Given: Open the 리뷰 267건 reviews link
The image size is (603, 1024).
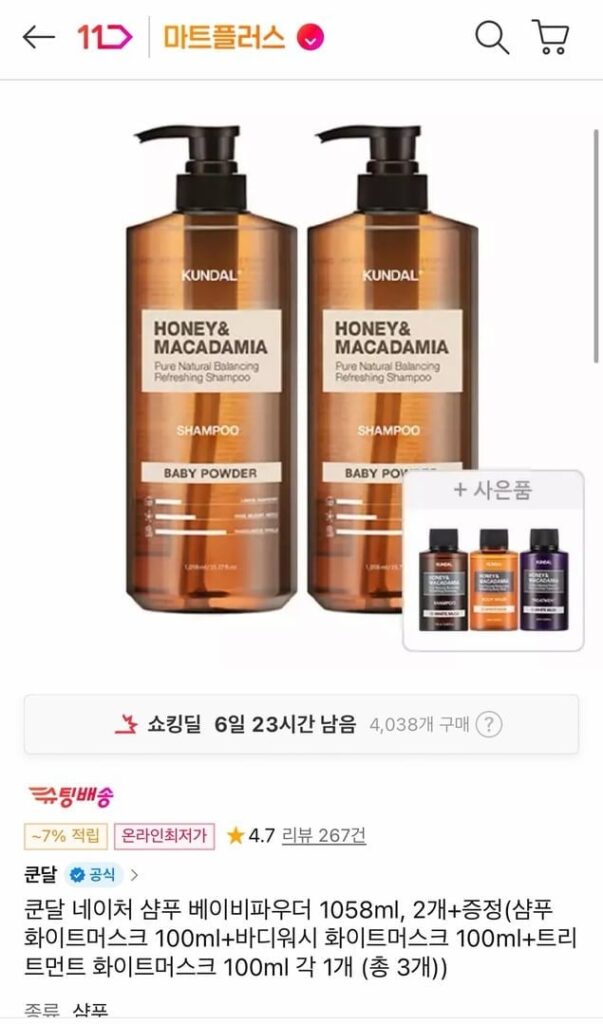Looking at the screenshot, I should [x=323, y=835].
